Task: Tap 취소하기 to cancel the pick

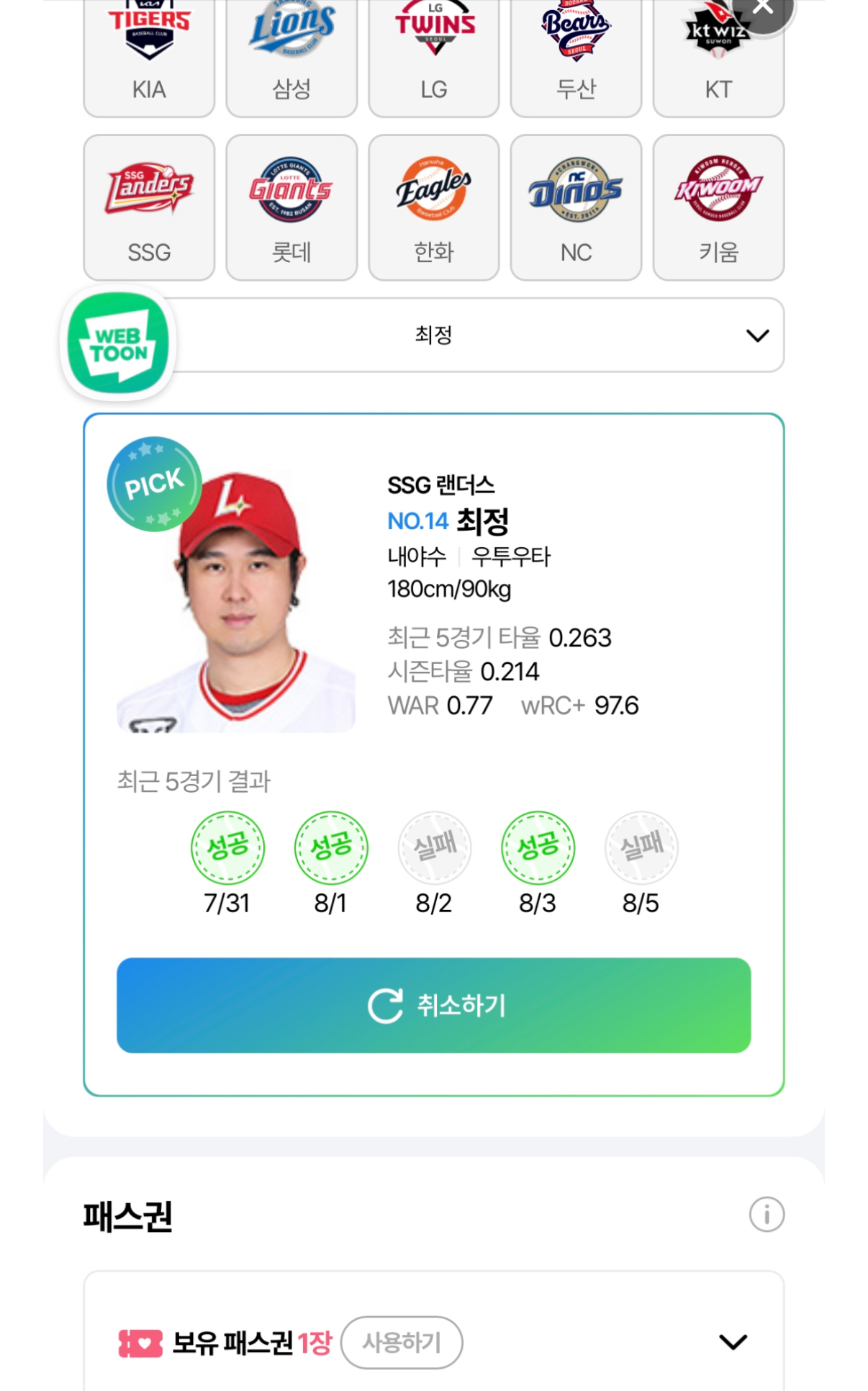Action: [x=434, y=1005]
